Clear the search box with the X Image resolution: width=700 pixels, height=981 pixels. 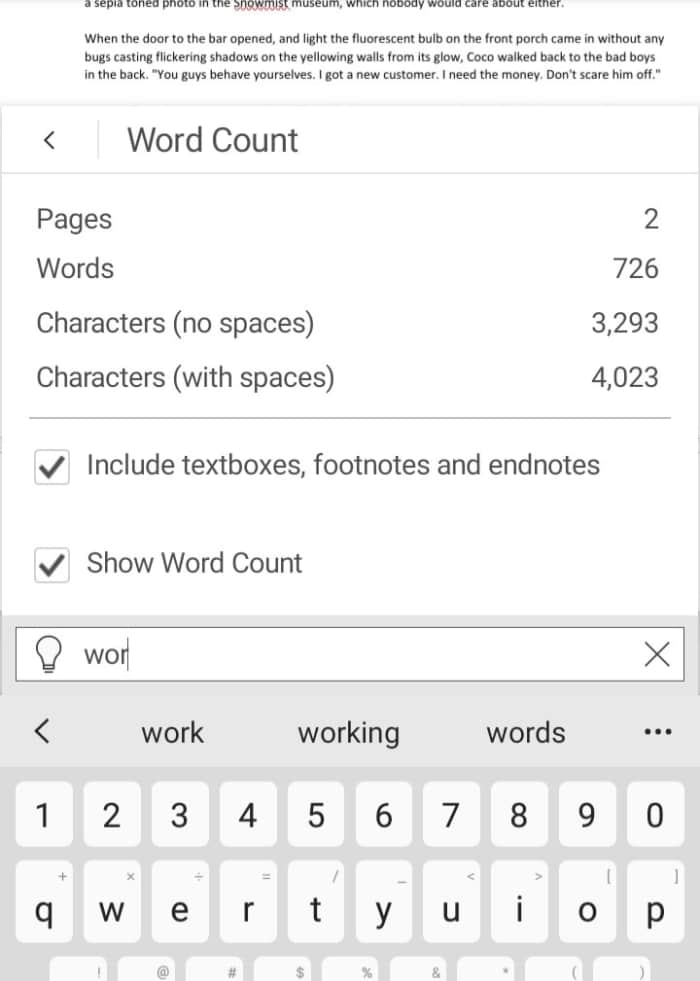click(x=657, y=655)
